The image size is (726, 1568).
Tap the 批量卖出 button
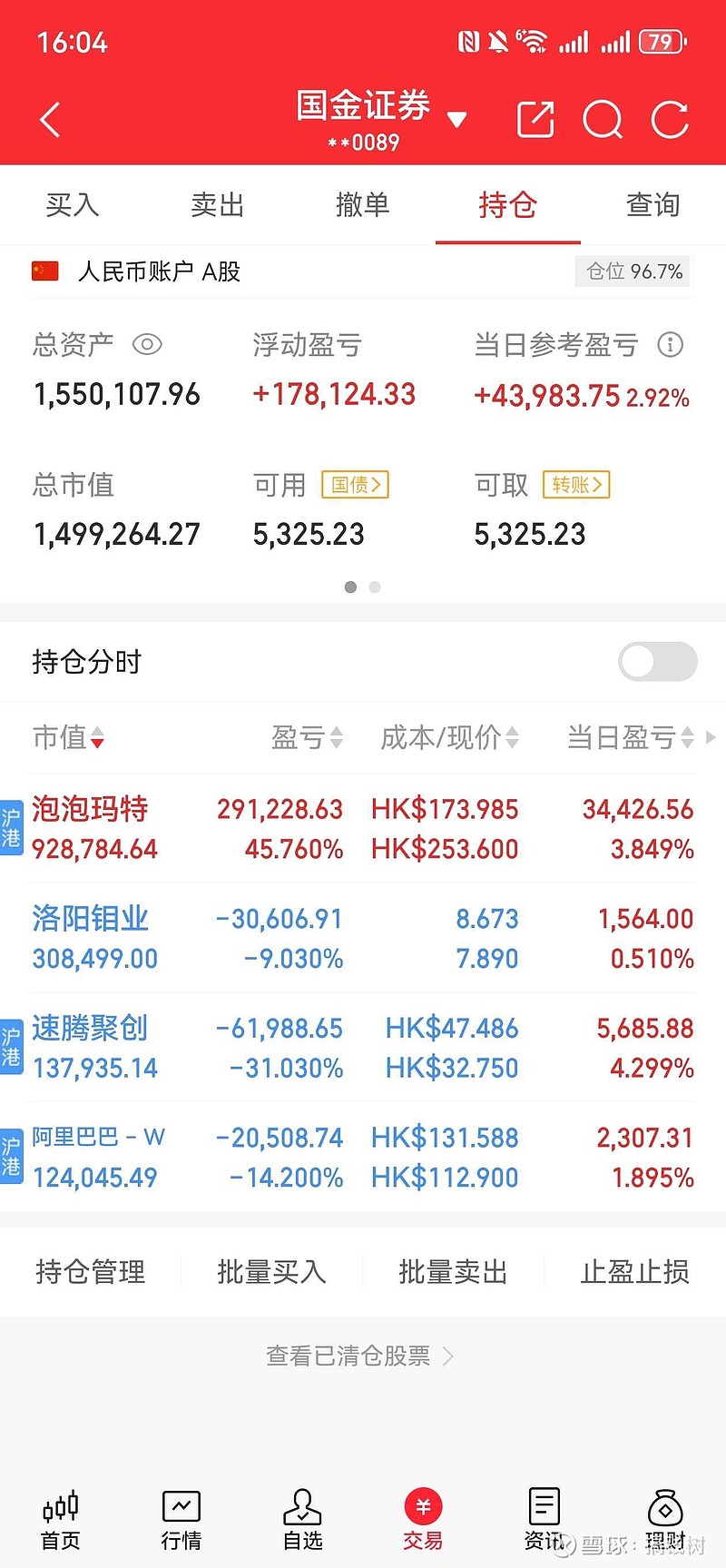tap(453, 1272)
